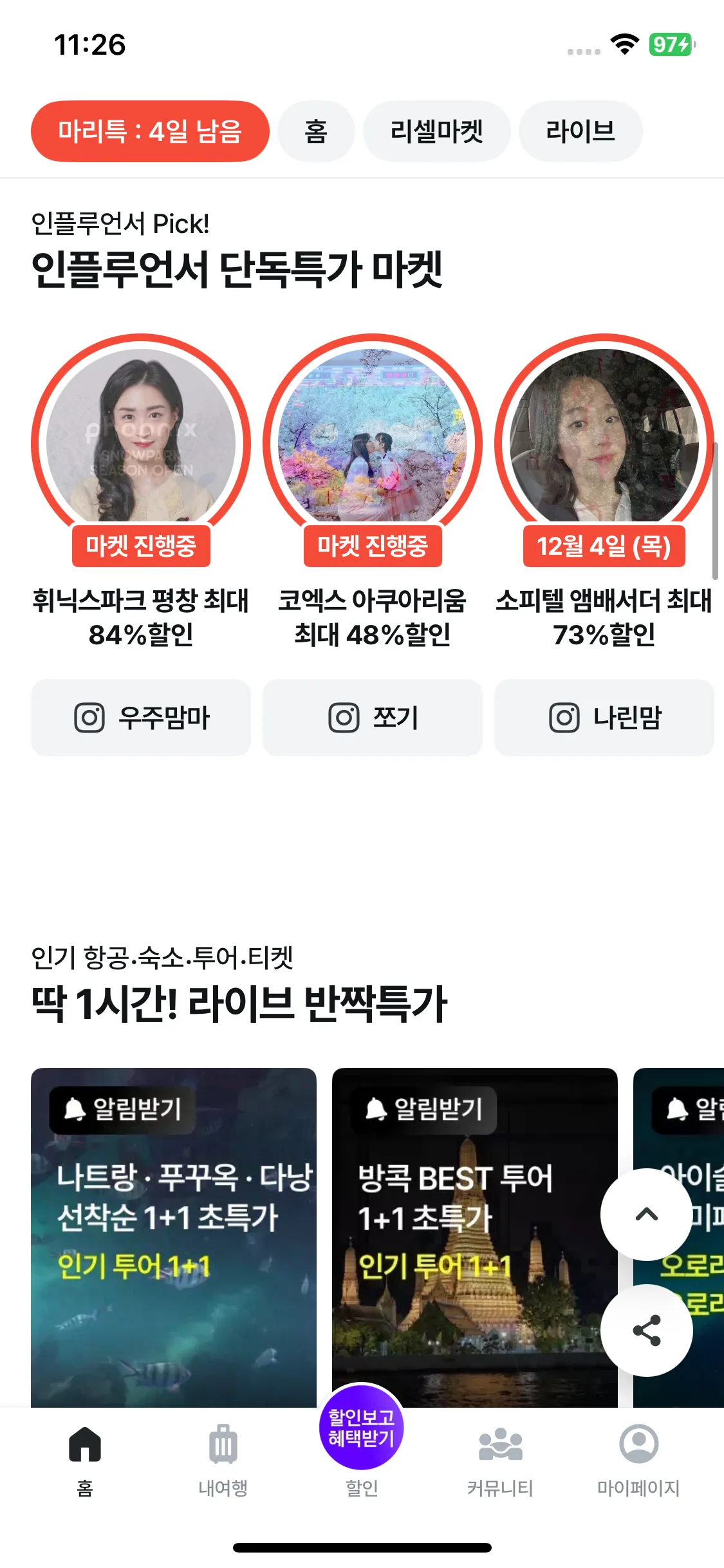The image size is (724, 1568).
Task: Visit 우주맘마 Instagram button
Action: [141, 718]
